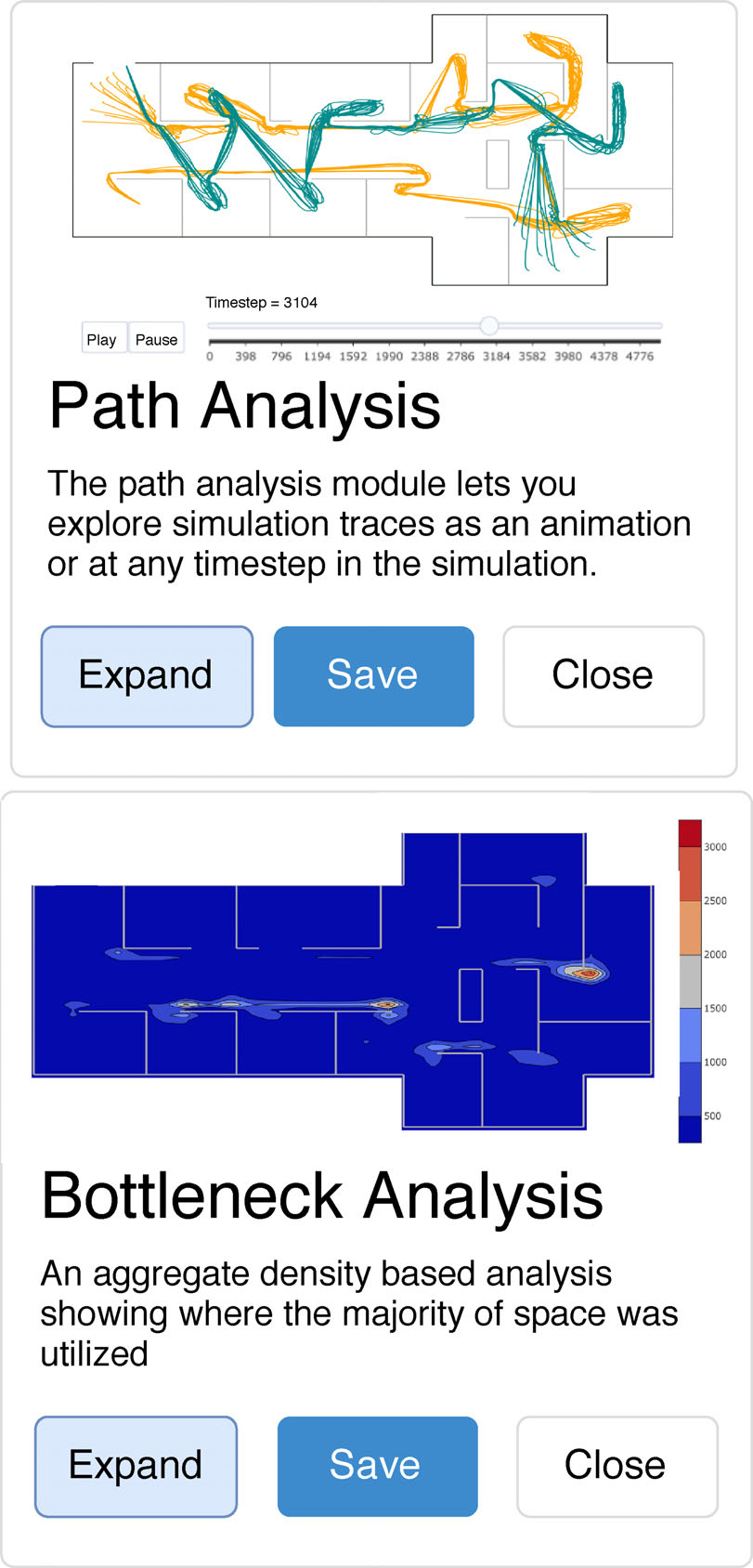Expand the Path Analysis card
The image size is (753, 1568).
click(147, 675)
